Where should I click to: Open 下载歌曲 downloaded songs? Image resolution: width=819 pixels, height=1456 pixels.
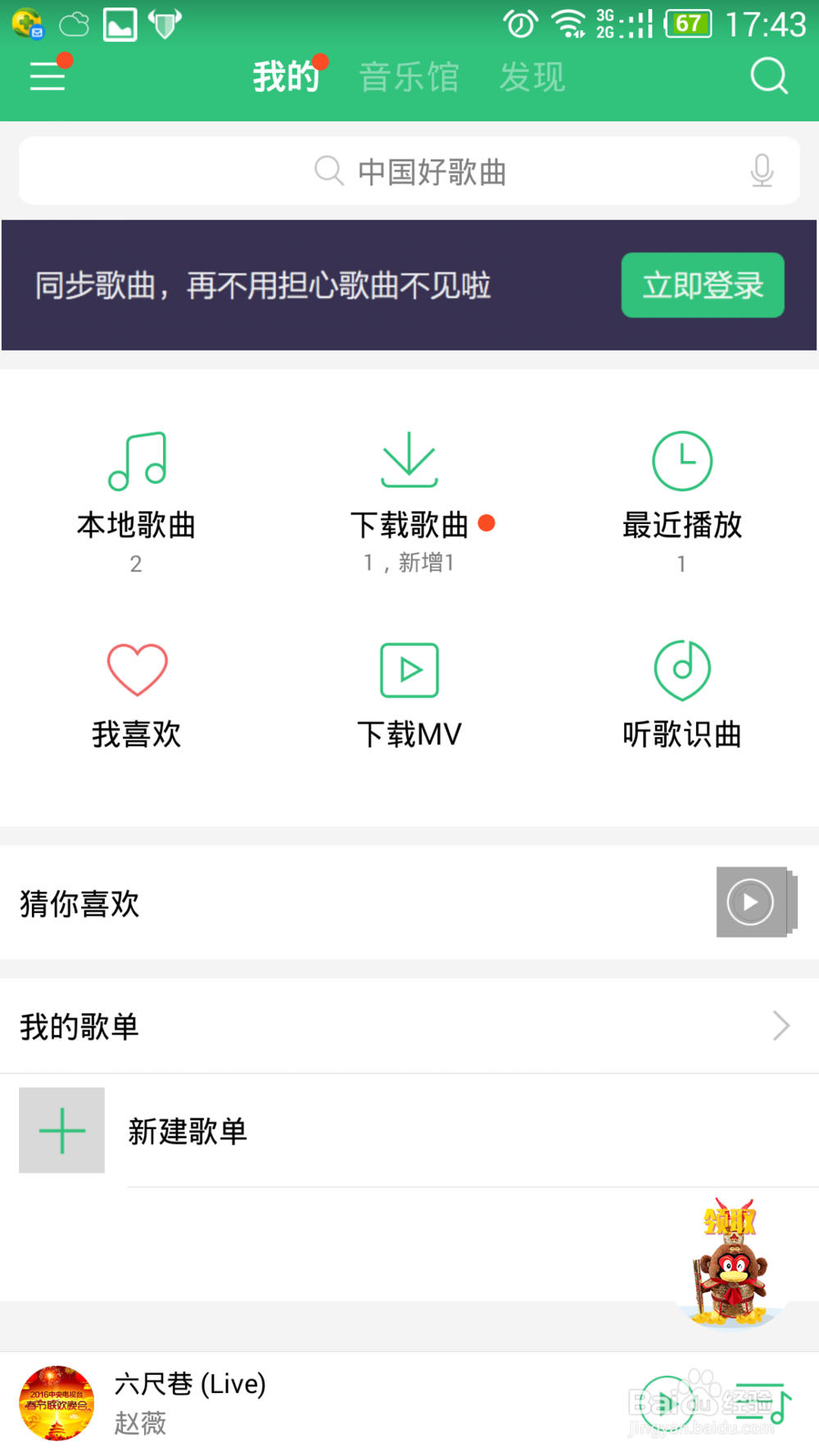409,501
